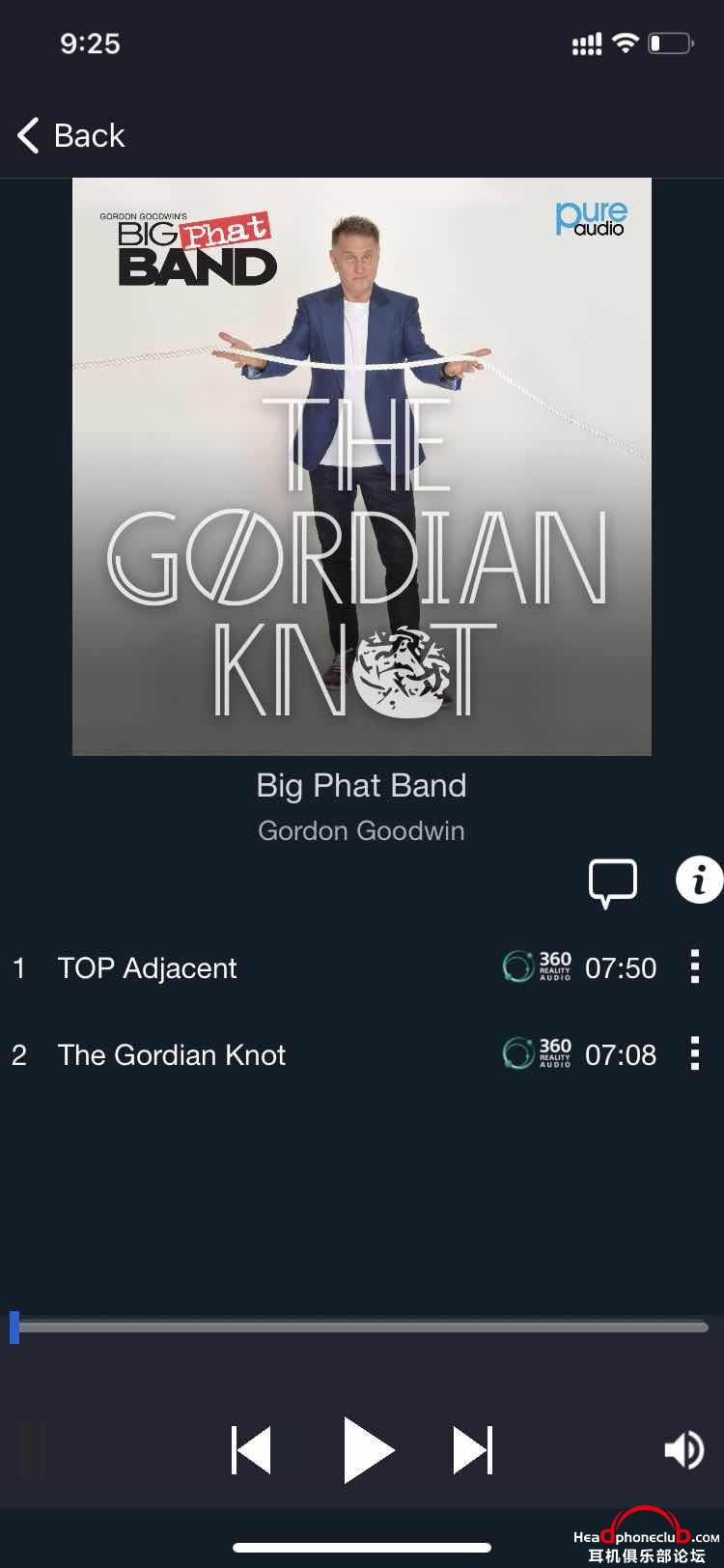Skip to the next track
Screen dimensions: 724x1568
click(473, 1450)
